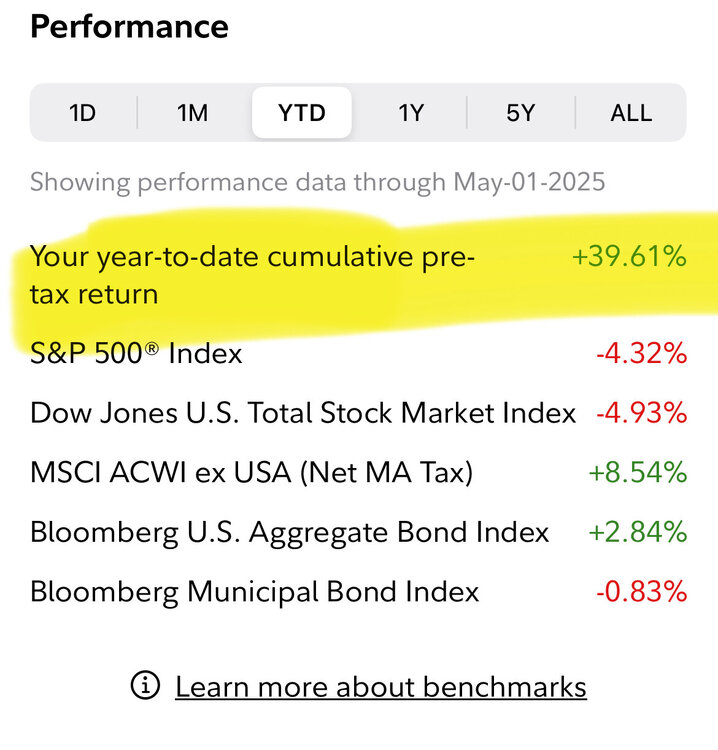The height and width of the screenshot is (750, 718).
Task: Switch to the 5Y range
Action: (520, 113)
